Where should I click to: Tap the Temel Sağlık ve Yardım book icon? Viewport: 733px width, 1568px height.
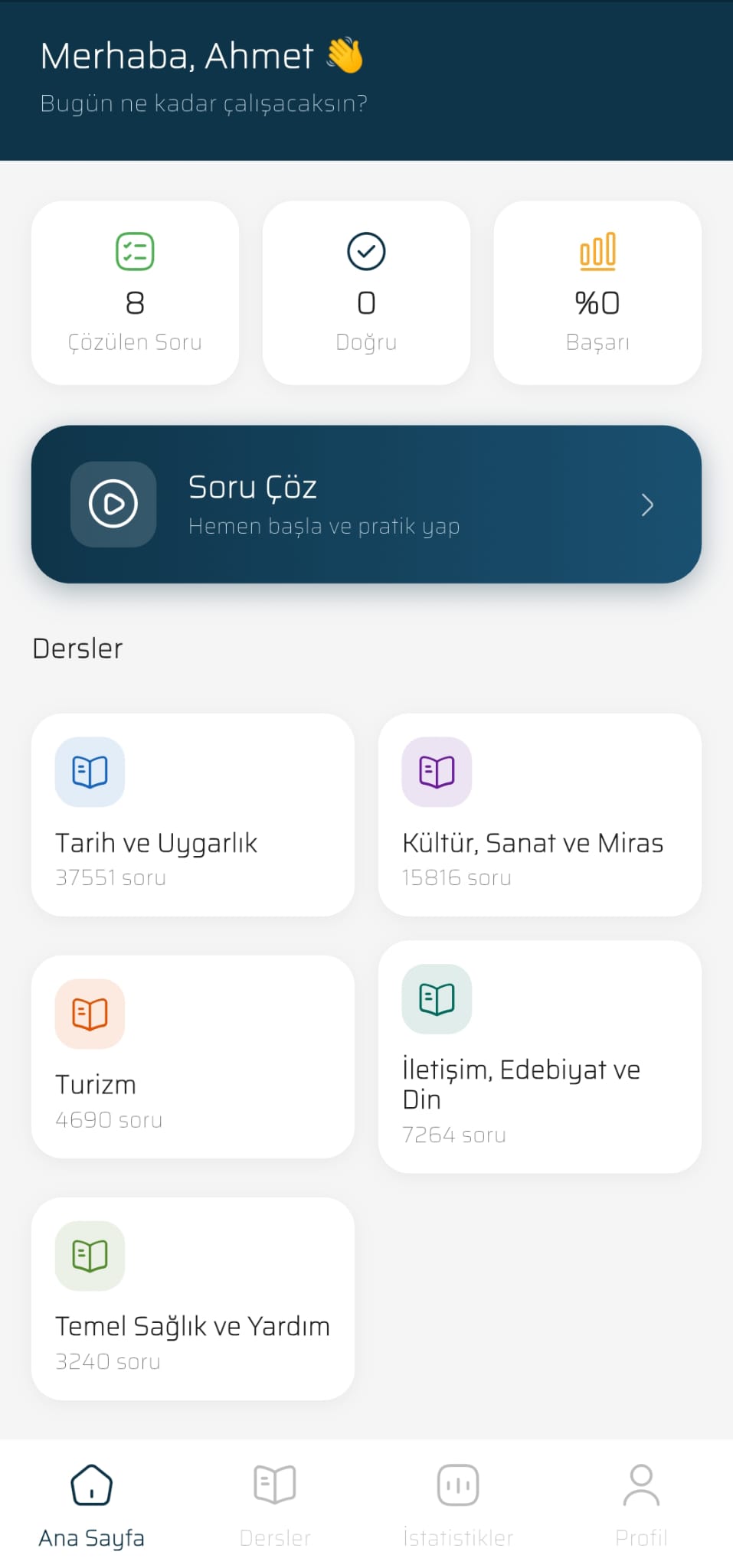coord(89,1255)
